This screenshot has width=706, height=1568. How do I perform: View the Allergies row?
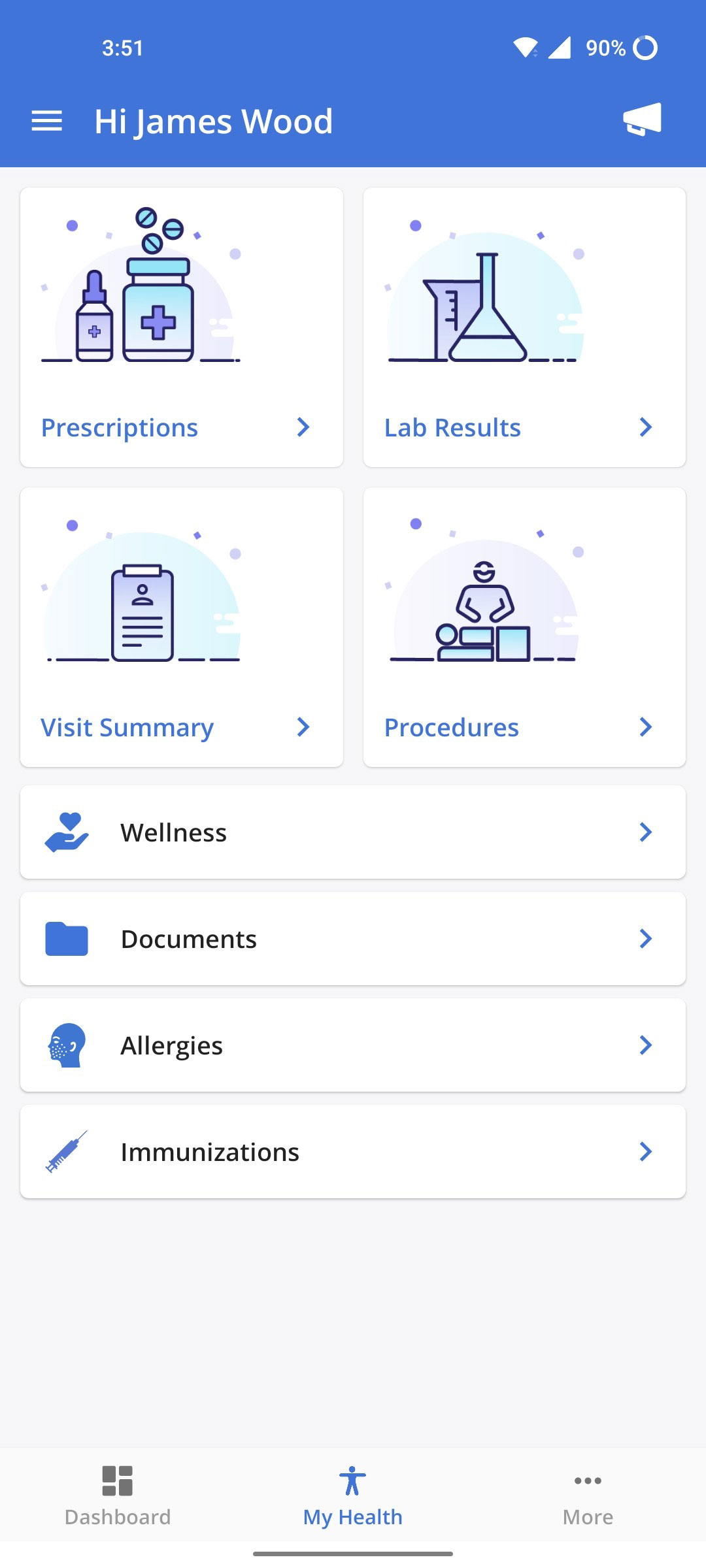pyautogui.click(x=353, y=1045)
